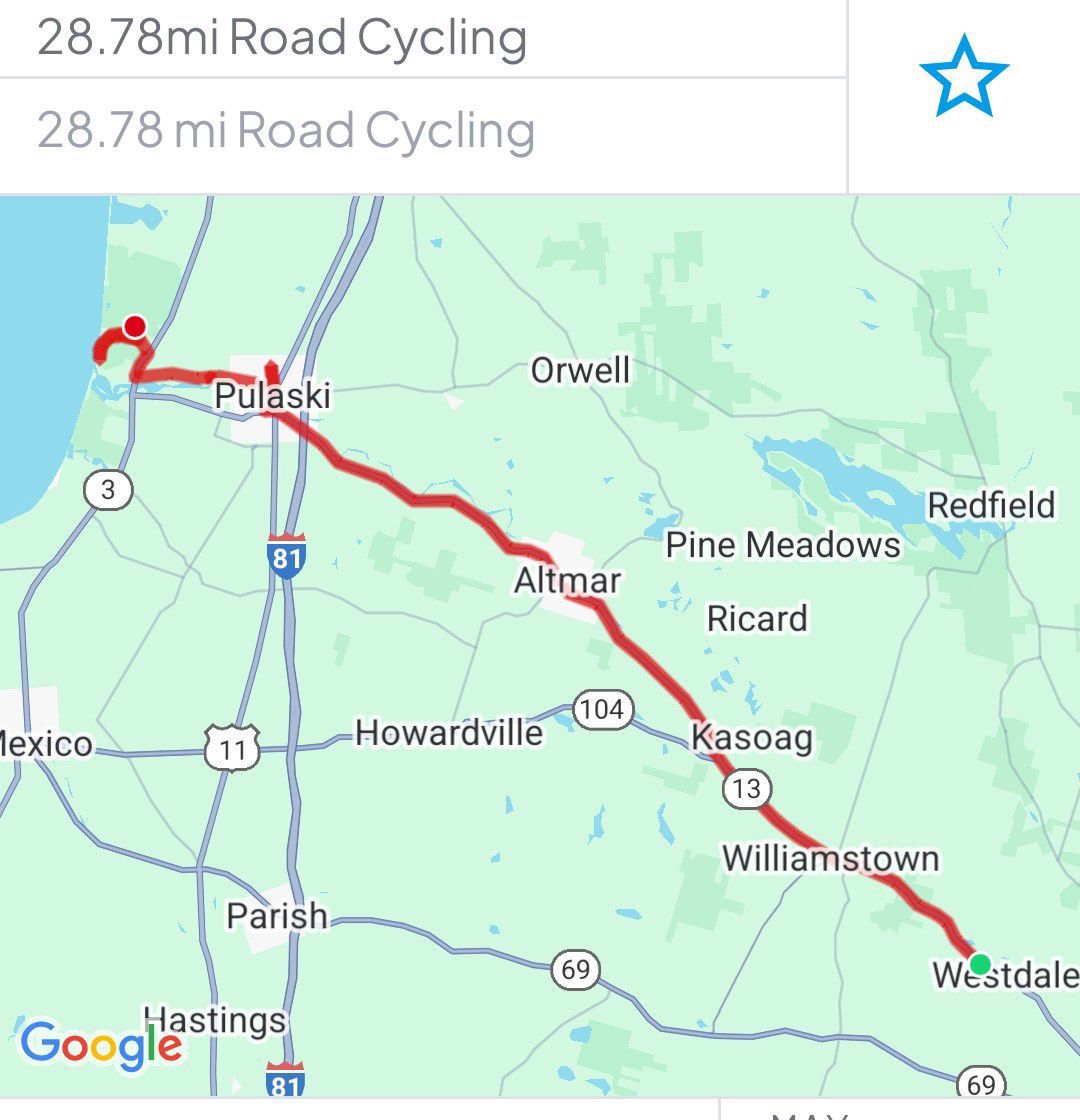Tap the grey "28.78 mi Road Cycling" description field
Screen dimensions: 1080x1120
(x=286, y=131)
